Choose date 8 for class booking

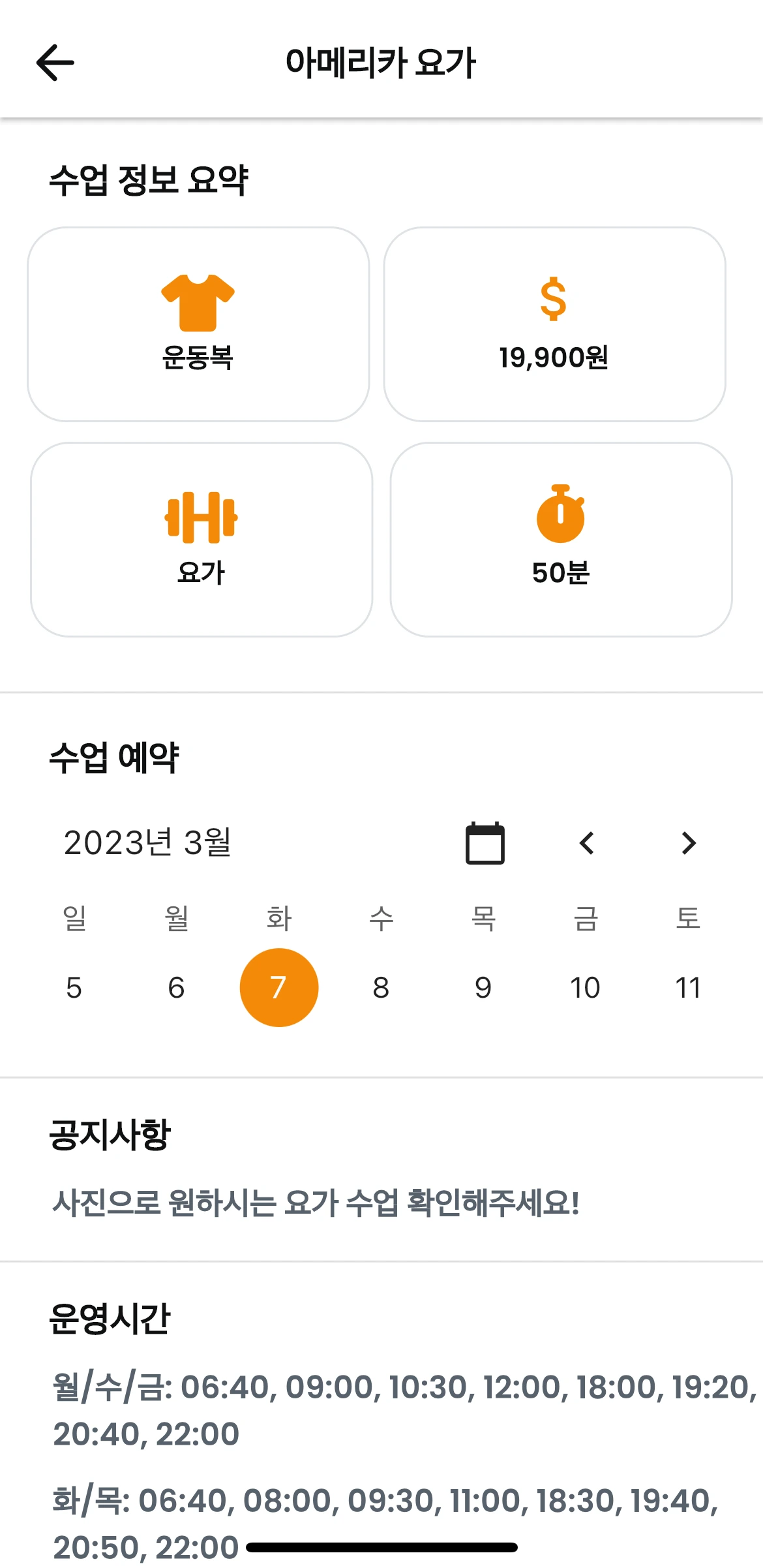point(381,987)
